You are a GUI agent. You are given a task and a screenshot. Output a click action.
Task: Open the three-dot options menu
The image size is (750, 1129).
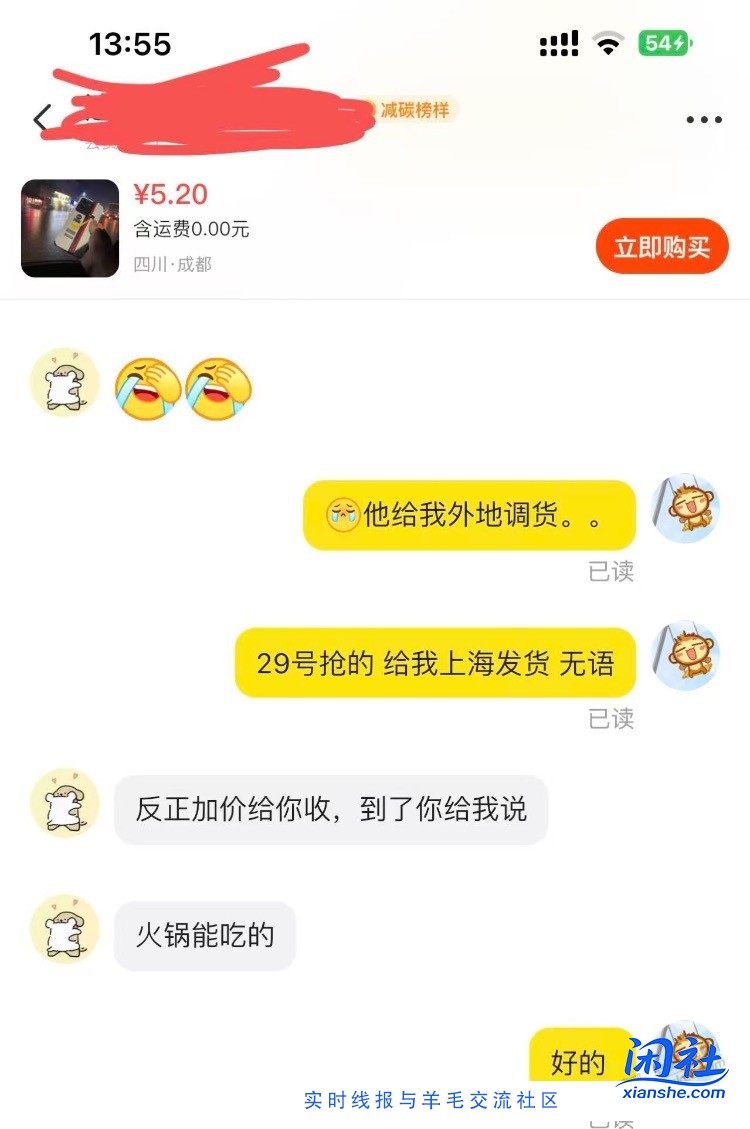(x=704, y=118)
